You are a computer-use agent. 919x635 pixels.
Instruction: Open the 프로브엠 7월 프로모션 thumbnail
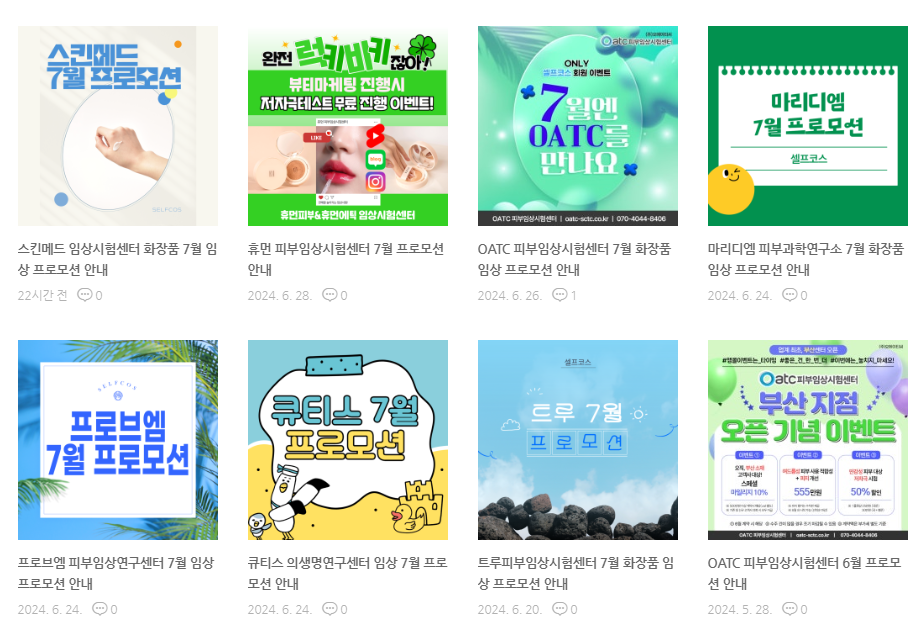(118, 440)
